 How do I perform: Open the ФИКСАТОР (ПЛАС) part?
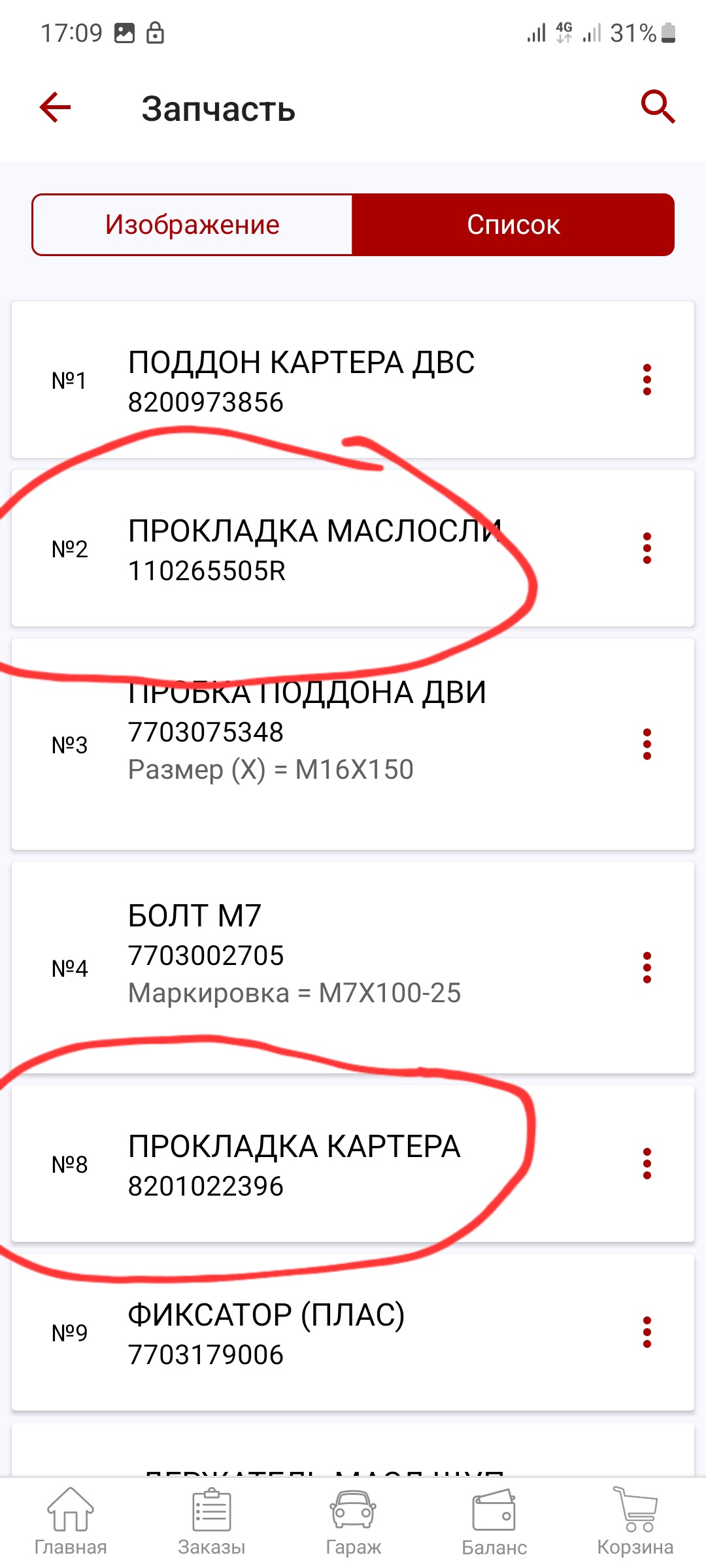[353, 1332]
